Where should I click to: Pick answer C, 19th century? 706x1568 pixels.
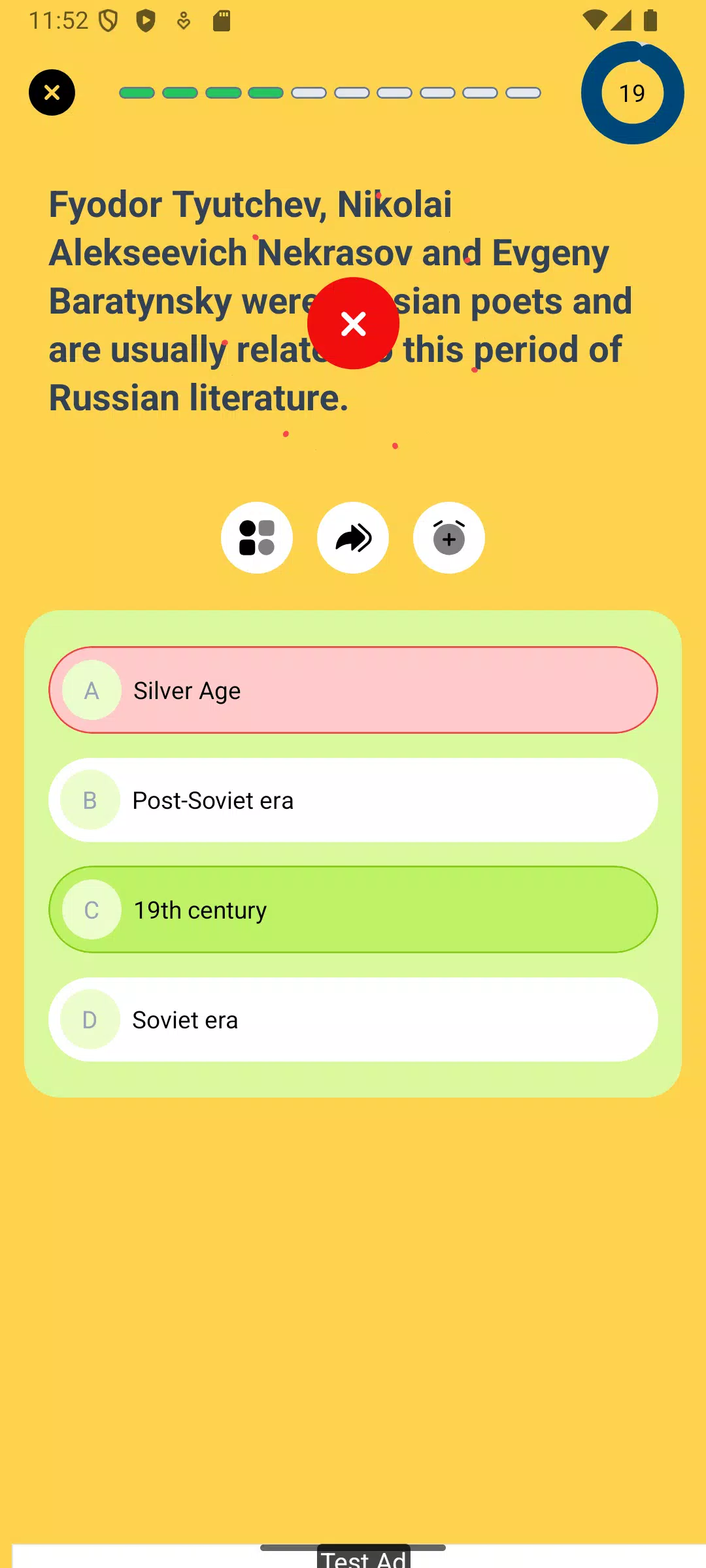pos(353,909)
